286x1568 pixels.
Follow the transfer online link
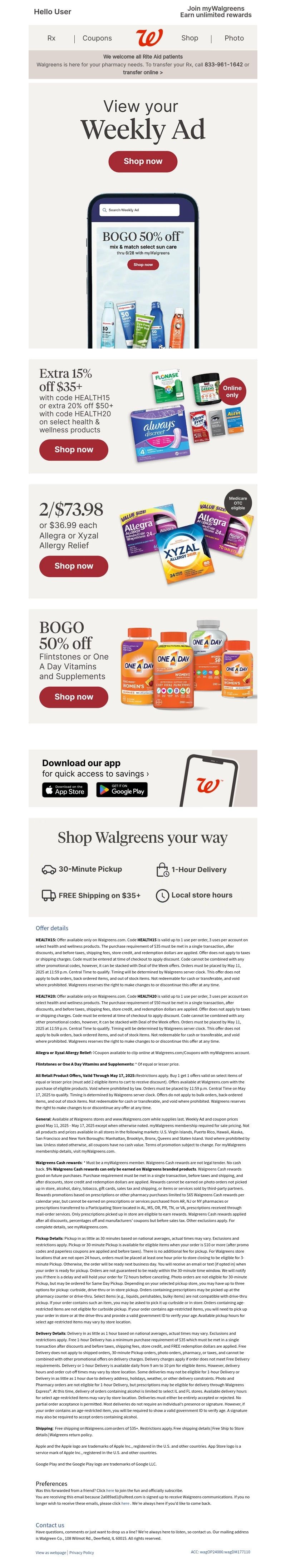click(143, 72)
